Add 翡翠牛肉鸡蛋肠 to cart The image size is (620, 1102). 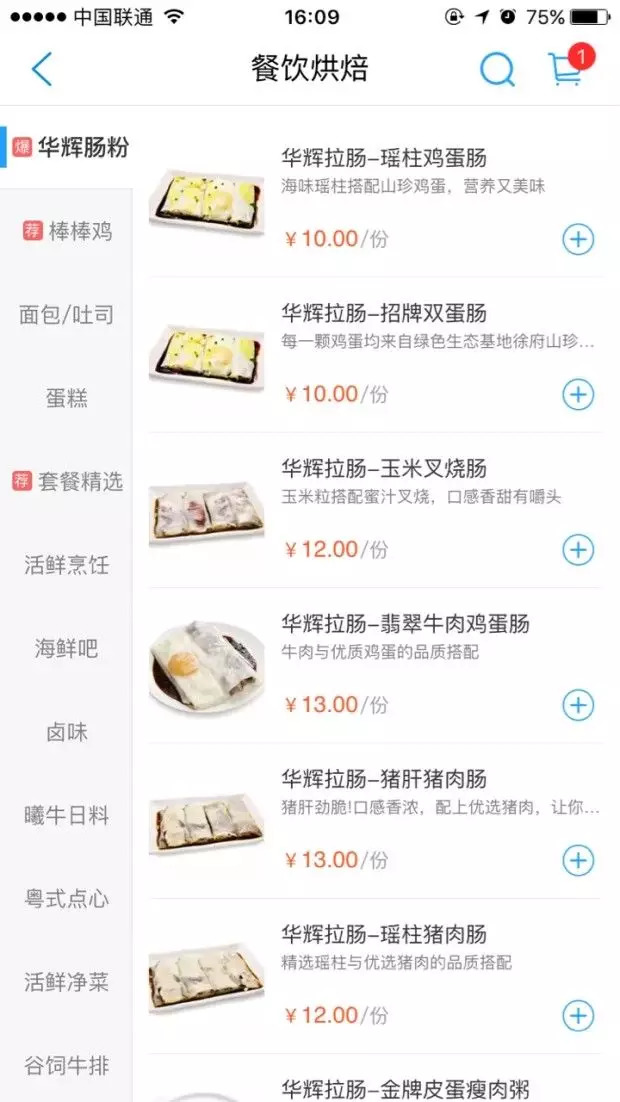point(578,706)
